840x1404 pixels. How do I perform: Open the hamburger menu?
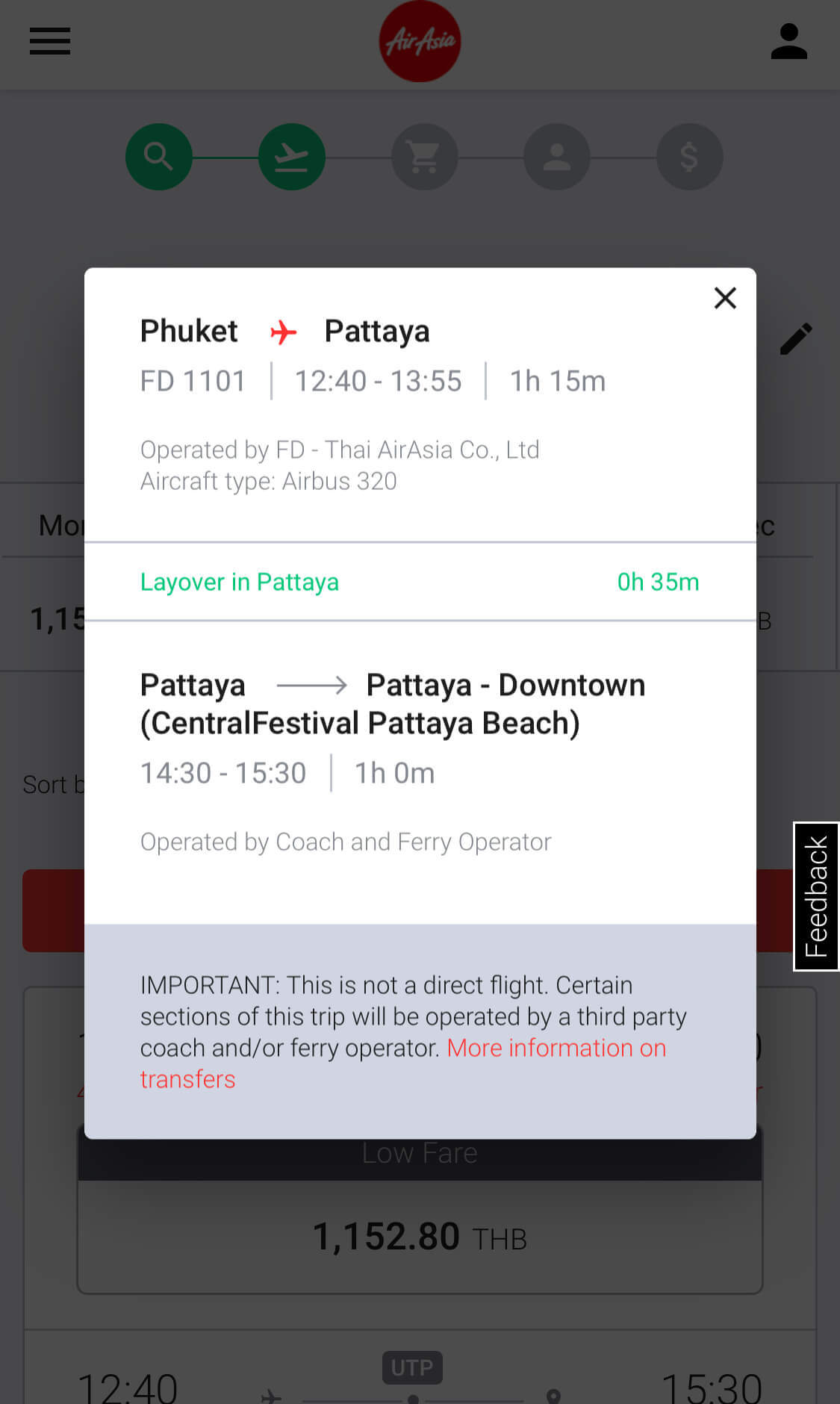tap(50, 41)
